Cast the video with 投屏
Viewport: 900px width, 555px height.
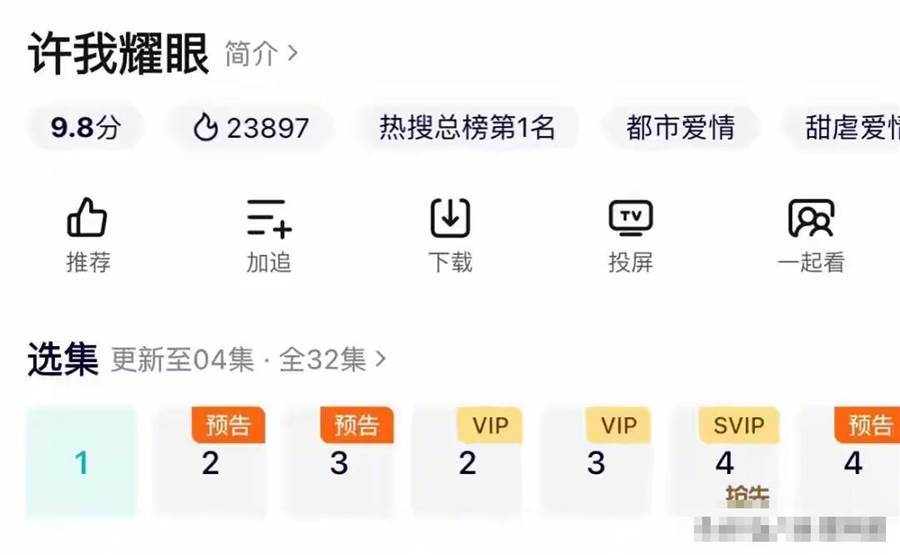click(x=630, y=235)
